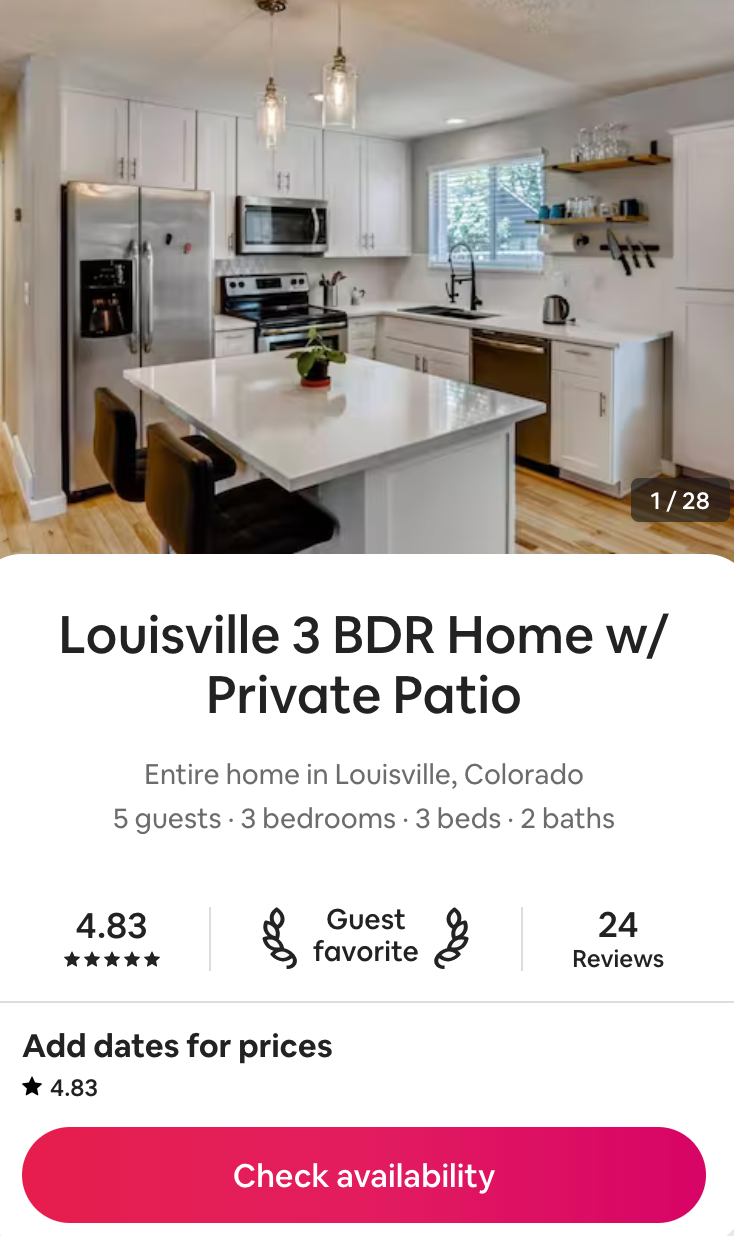Viewport: 734px width, 1236px height.
Task: Open the 24 Reviews section
Action: [617, 939]
